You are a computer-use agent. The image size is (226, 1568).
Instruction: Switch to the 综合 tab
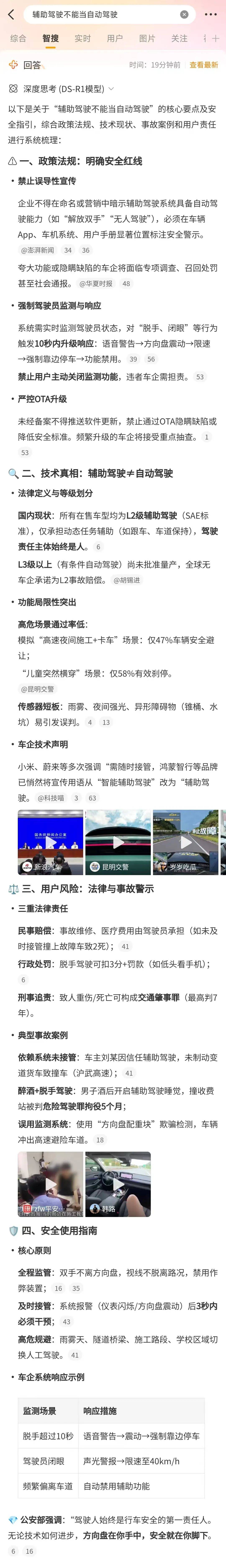pos(18,38)
